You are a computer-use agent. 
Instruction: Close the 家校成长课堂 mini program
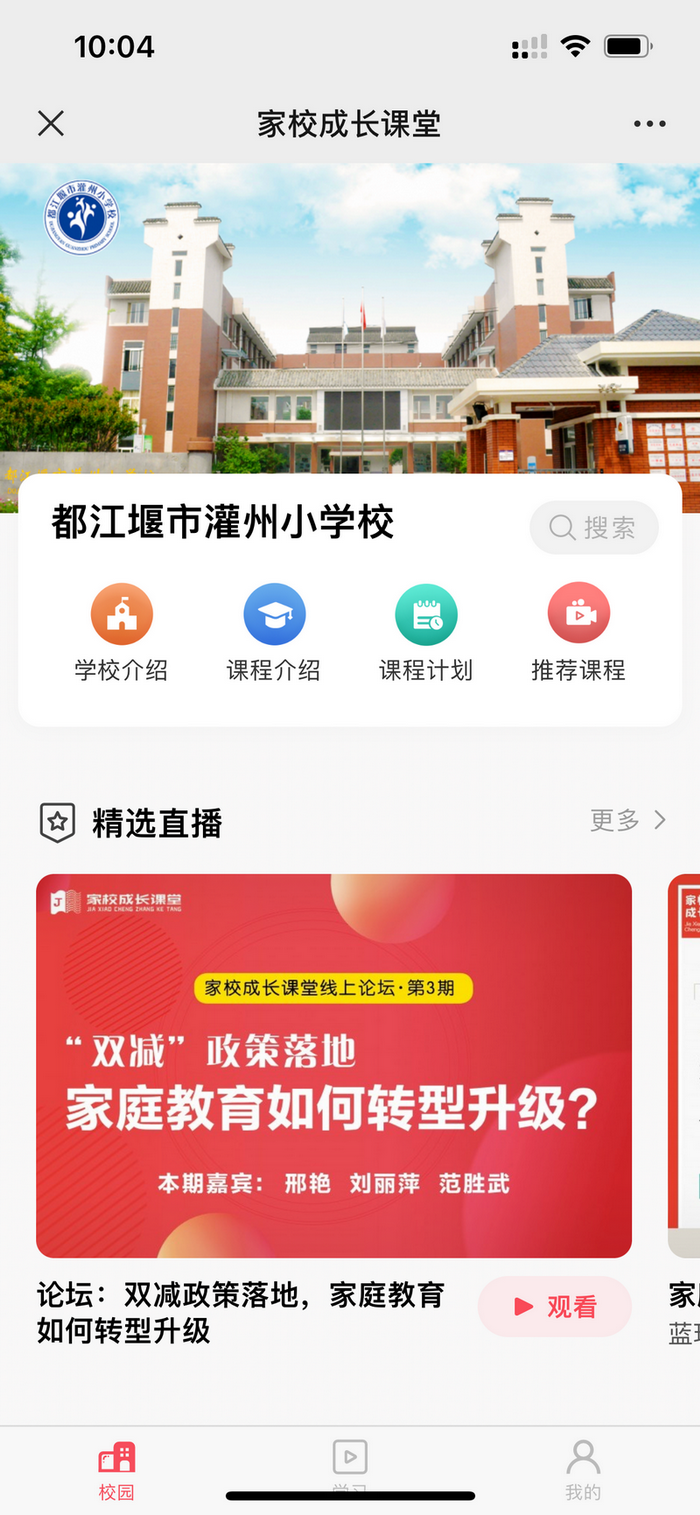click(51, 124)
